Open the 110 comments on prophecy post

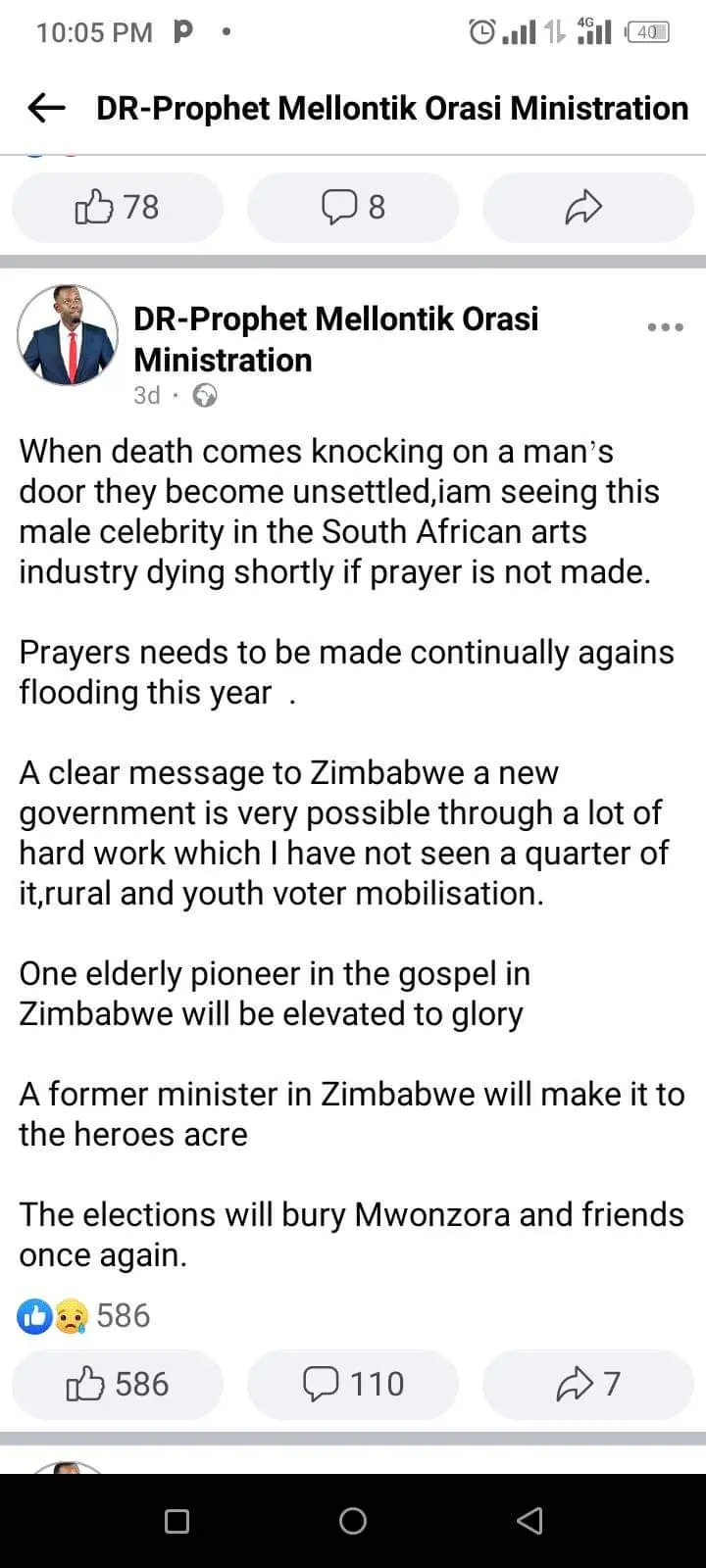pyautogui.click(x=353, y=1384)
